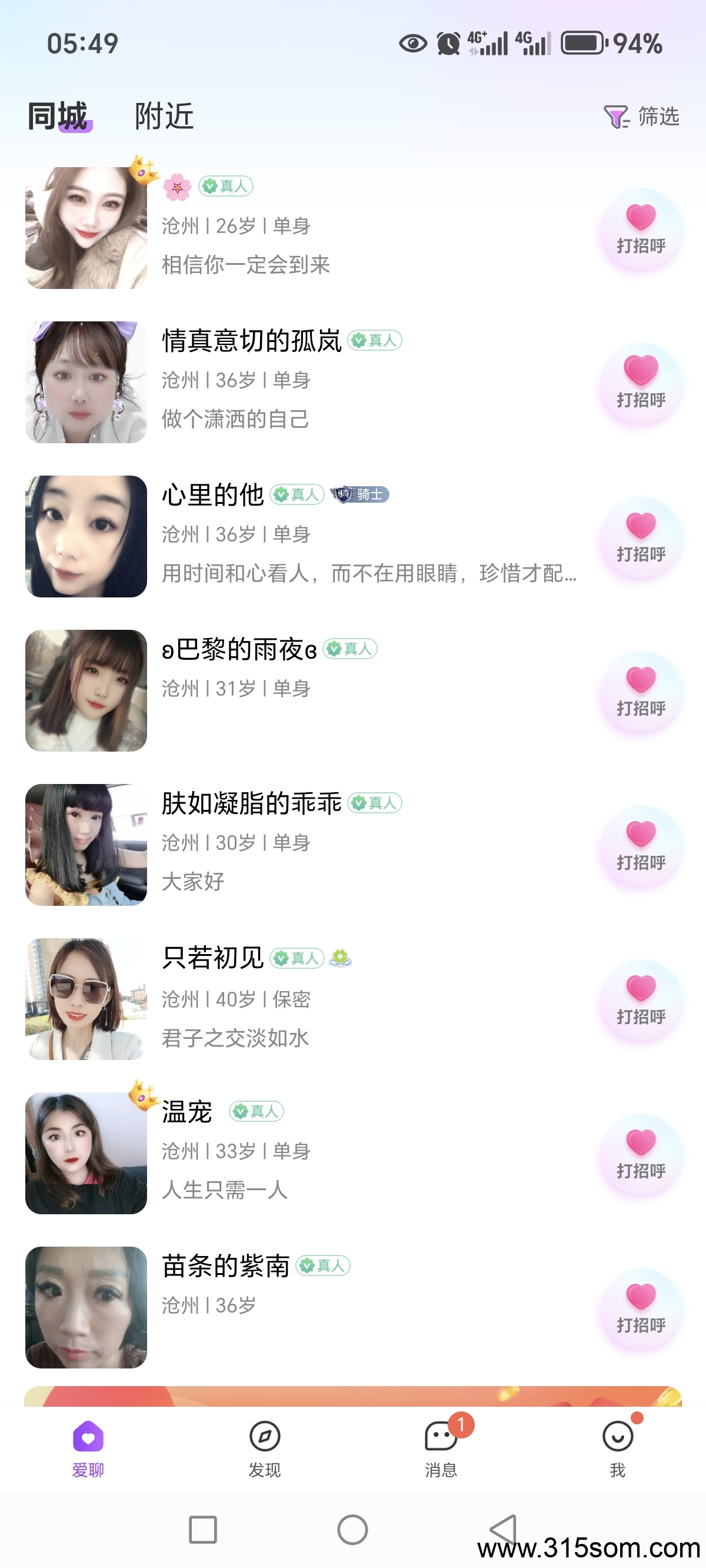Tap the 爱聊 home tab
706x1568 pixels.
point(88,1449)
